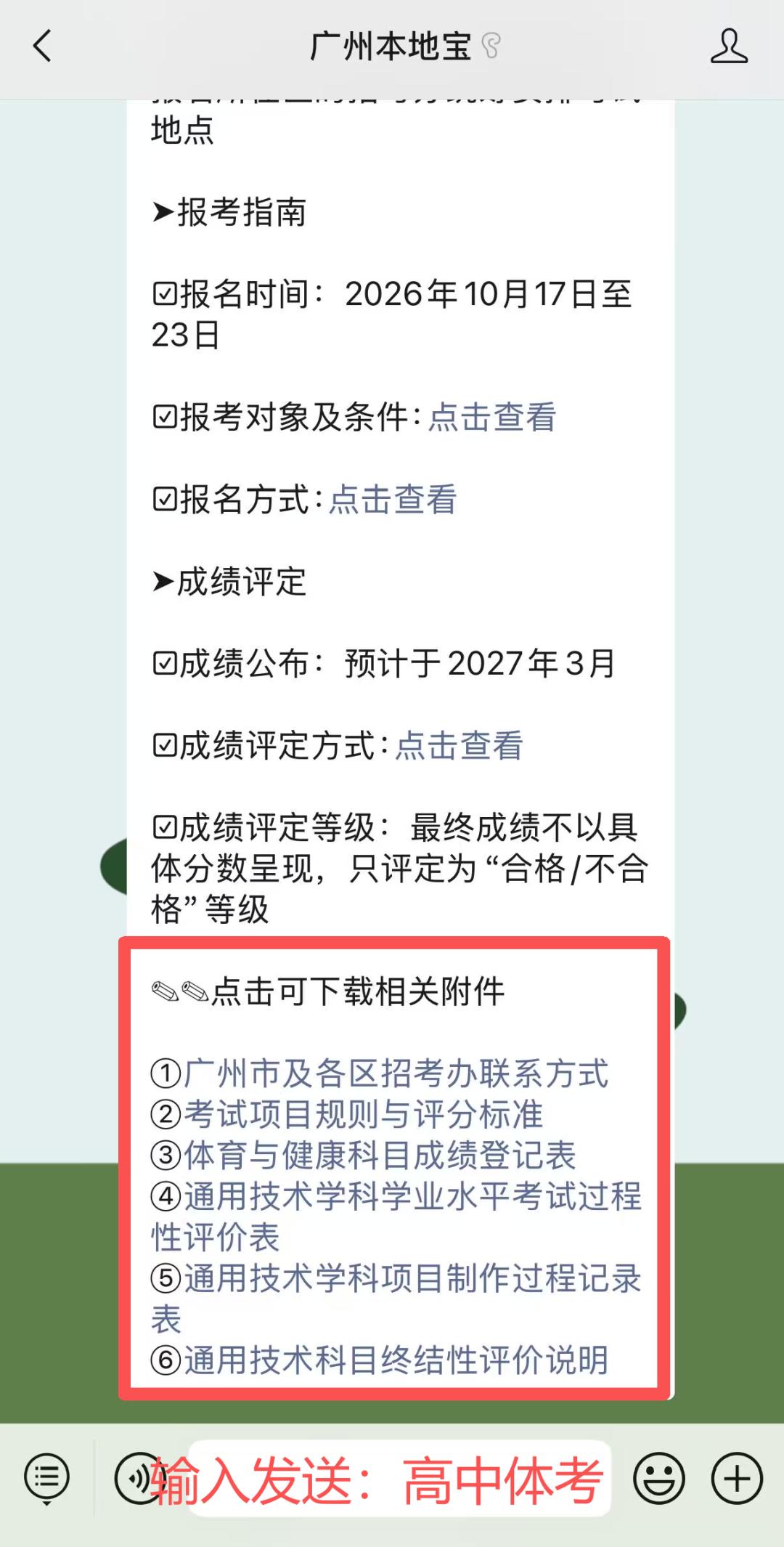The width and height of the screenshot is (784, 1547).
Task: Open the plus attachment menu
Action: [x=737, y=1479]
